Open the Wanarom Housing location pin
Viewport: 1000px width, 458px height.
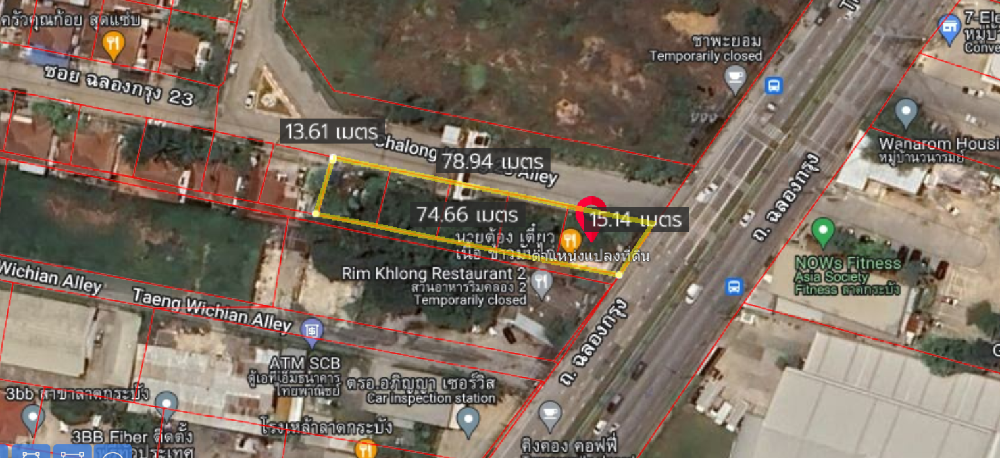click(906, 112)
